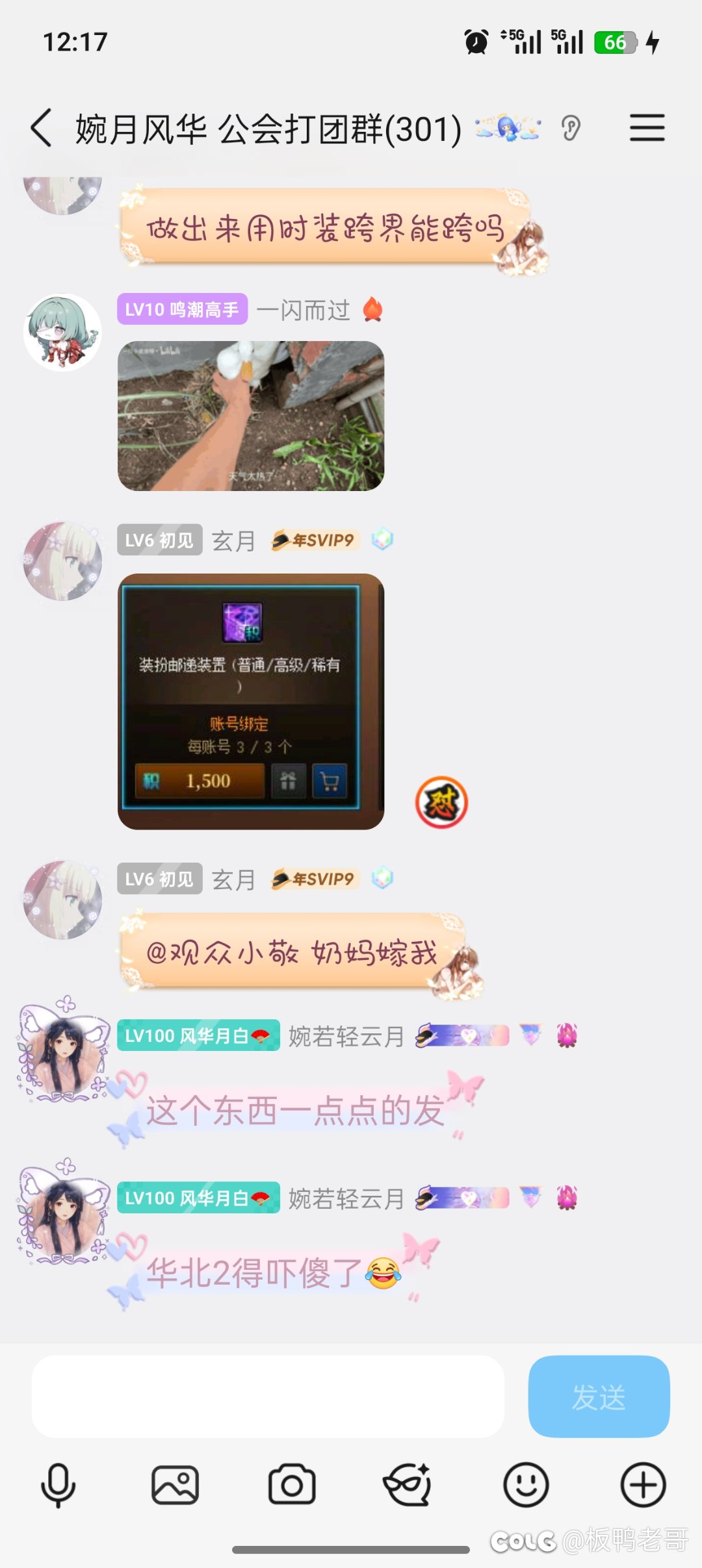Tap the message input field
Screen dimensions: 702x1568
[x=268, y=1396]
